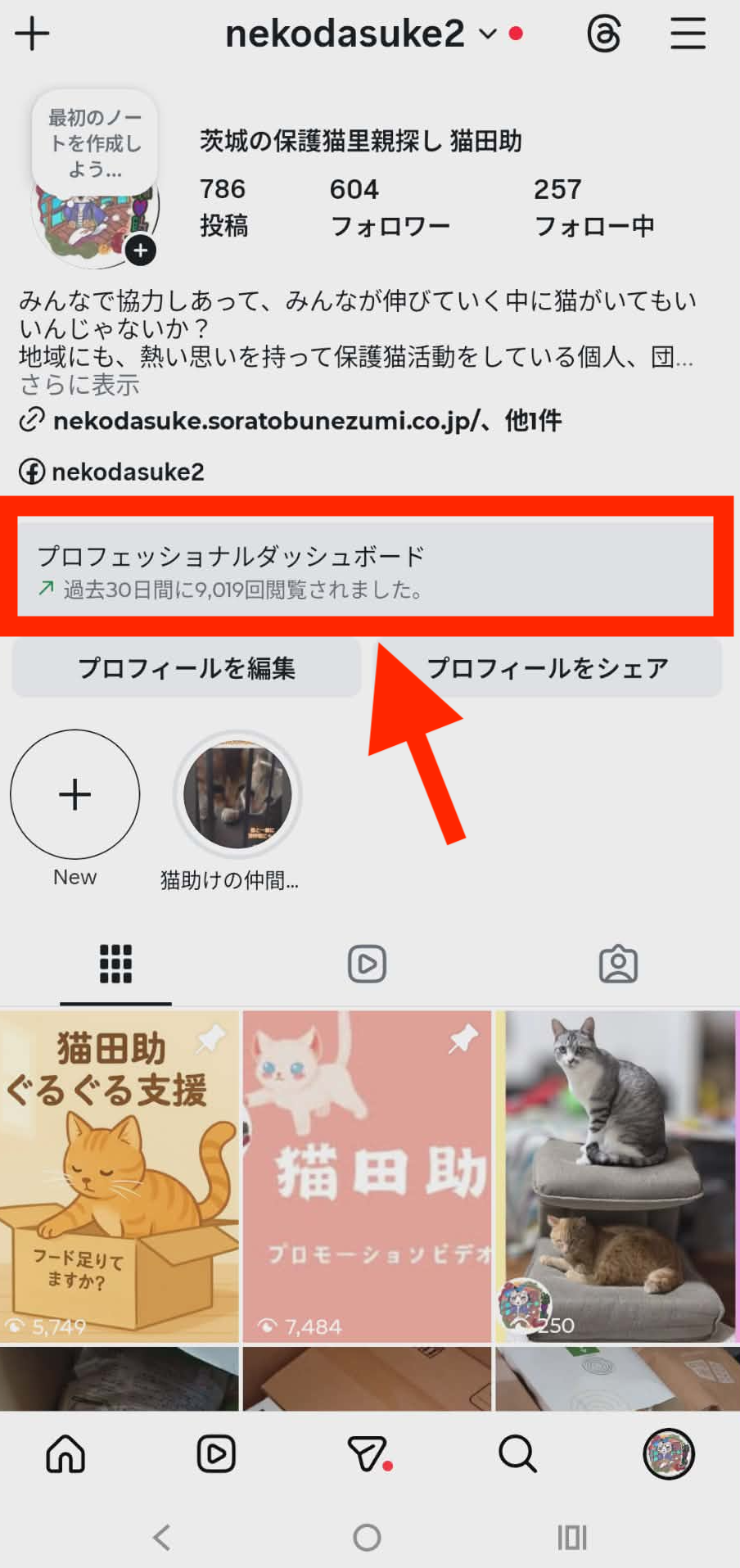View the 257 フォロー中 list
Screen dimensions: 740x1568
(x=593, y=207)
